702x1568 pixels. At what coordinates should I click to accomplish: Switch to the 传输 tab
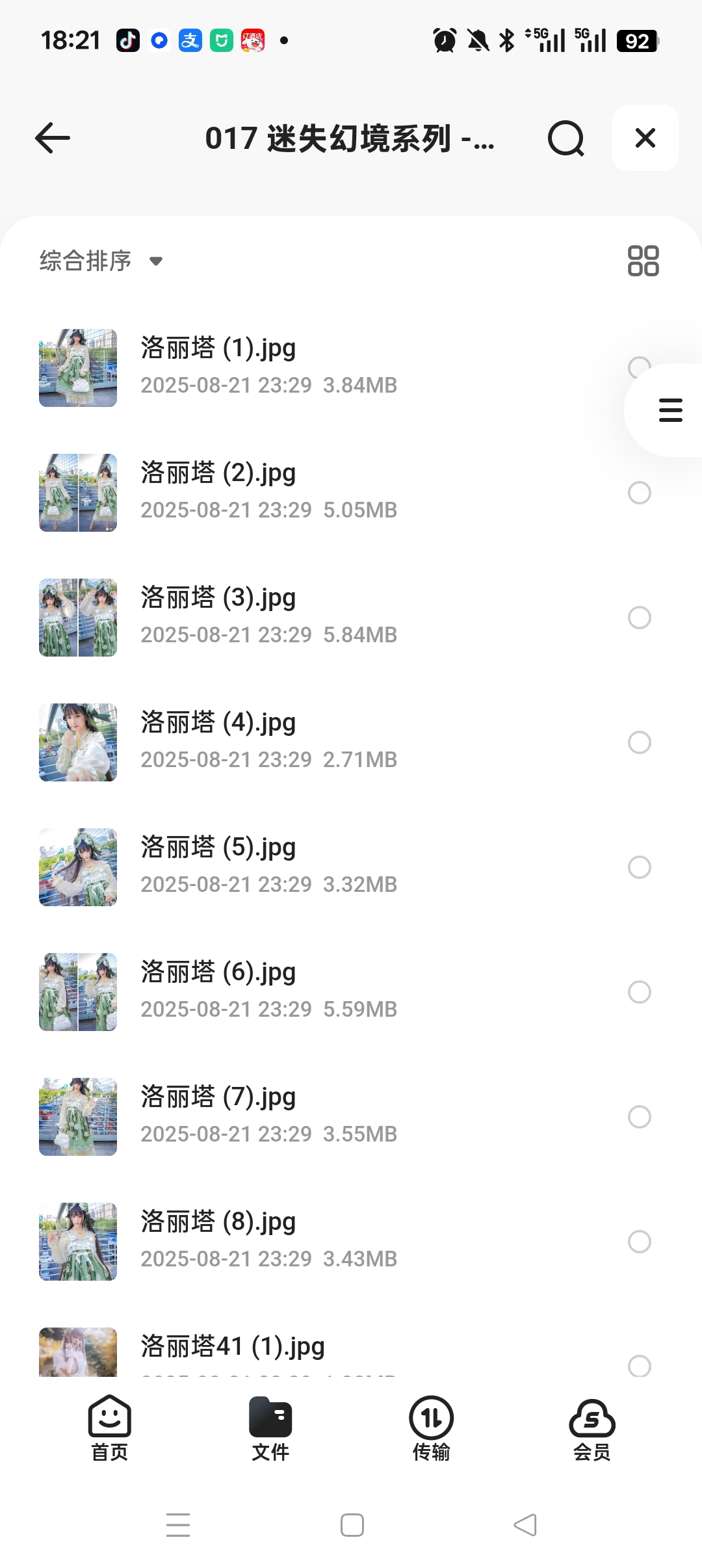pyautogui.click(x=431, y=1428)
